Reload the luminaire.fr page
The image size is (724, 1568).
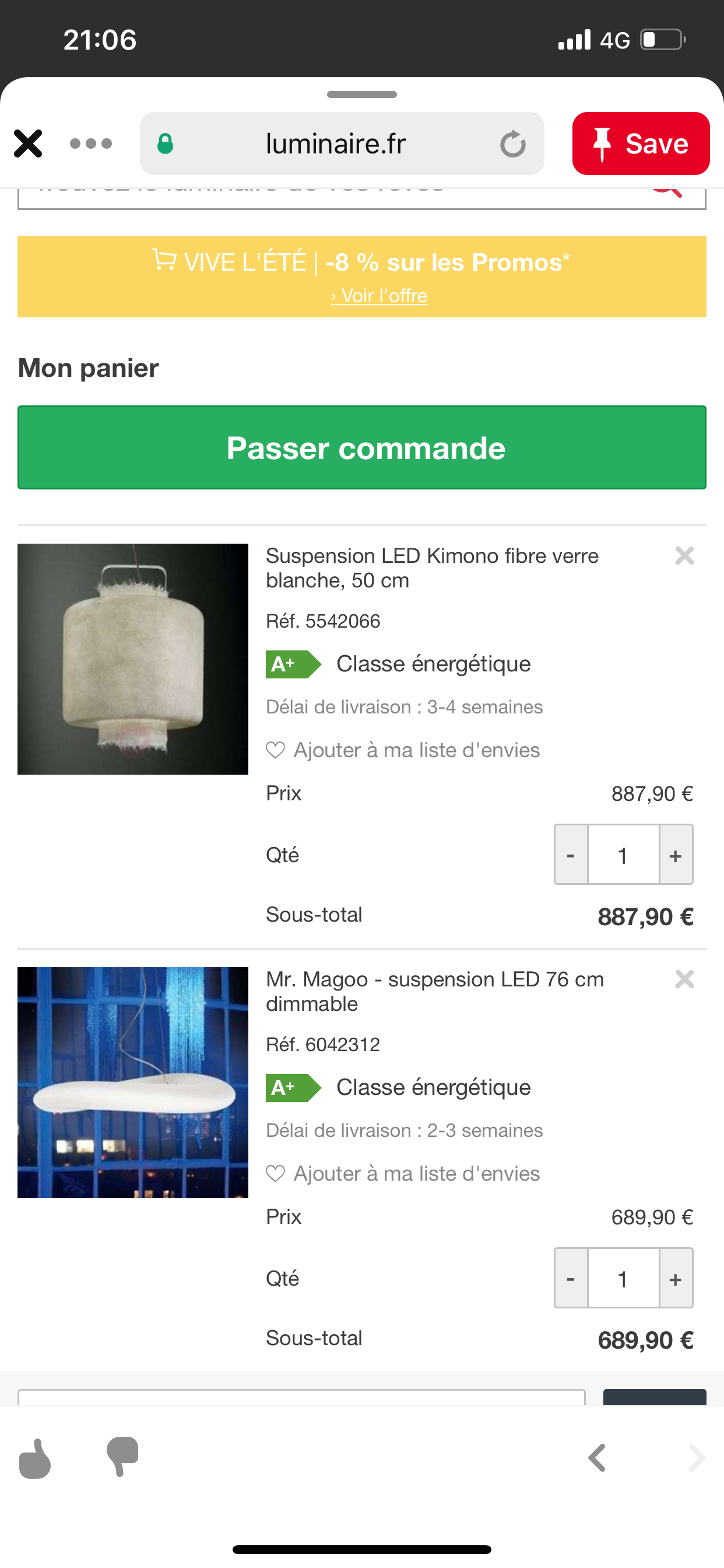point(512,144)
